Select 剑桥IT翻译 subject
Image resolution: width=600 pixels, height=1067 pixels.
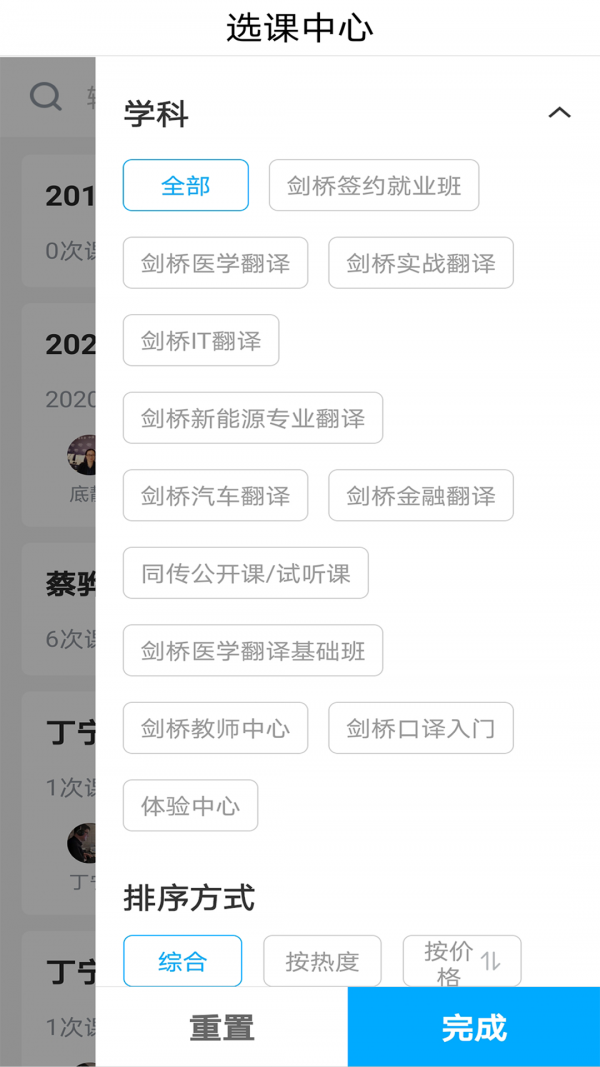(201, 340)
